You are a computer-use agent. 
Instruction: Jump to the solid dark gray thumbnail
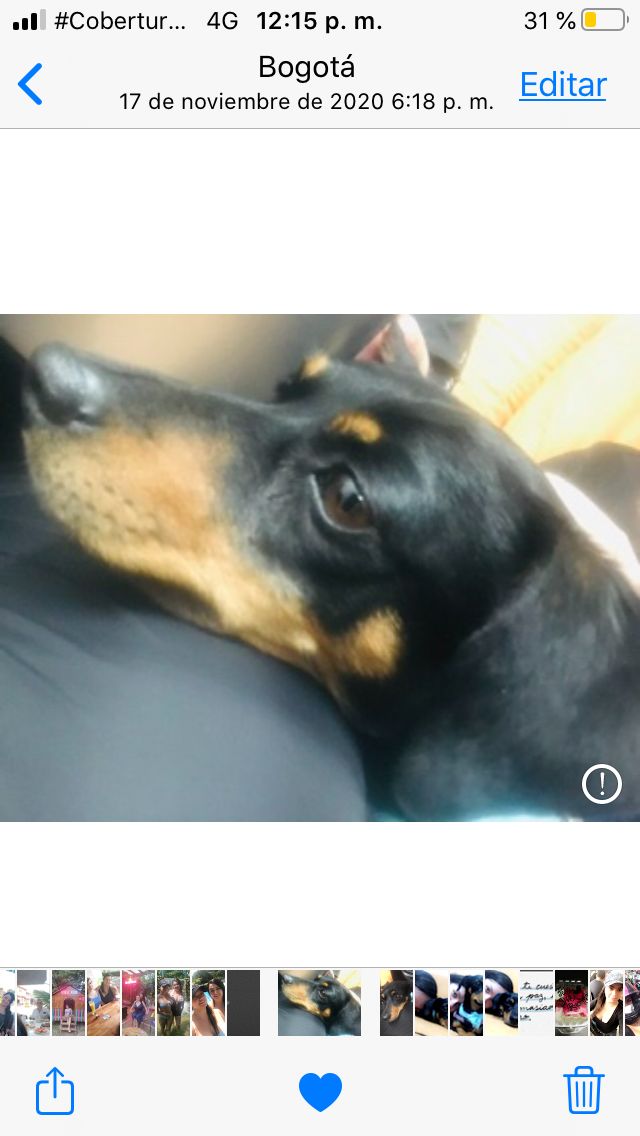[243, 1002]
